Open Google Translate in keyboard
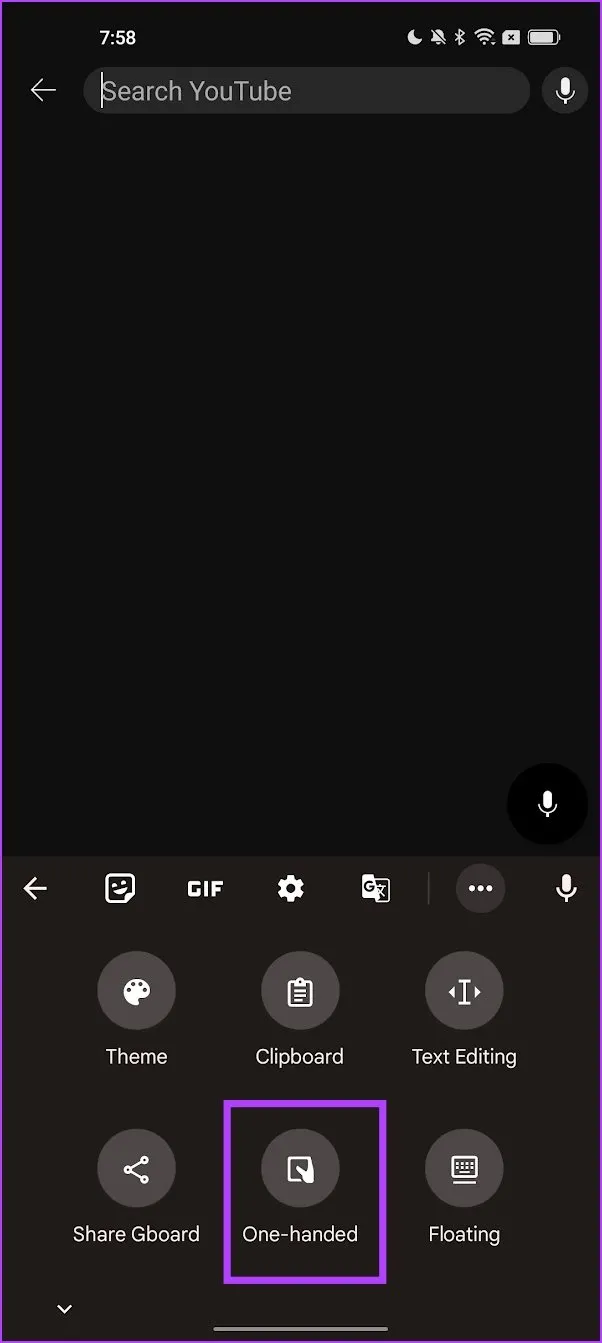The image size is (602, 1343). tap(375, 888)
